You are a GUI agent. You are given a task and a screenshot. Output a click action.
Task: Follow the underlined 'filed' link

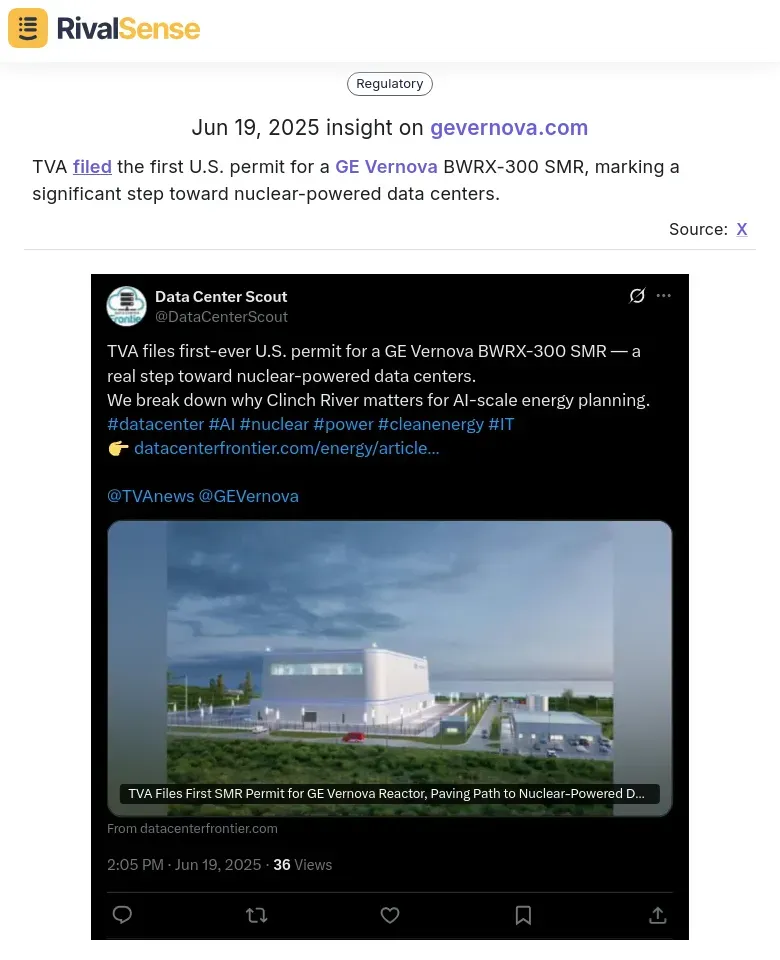point(92,167)
